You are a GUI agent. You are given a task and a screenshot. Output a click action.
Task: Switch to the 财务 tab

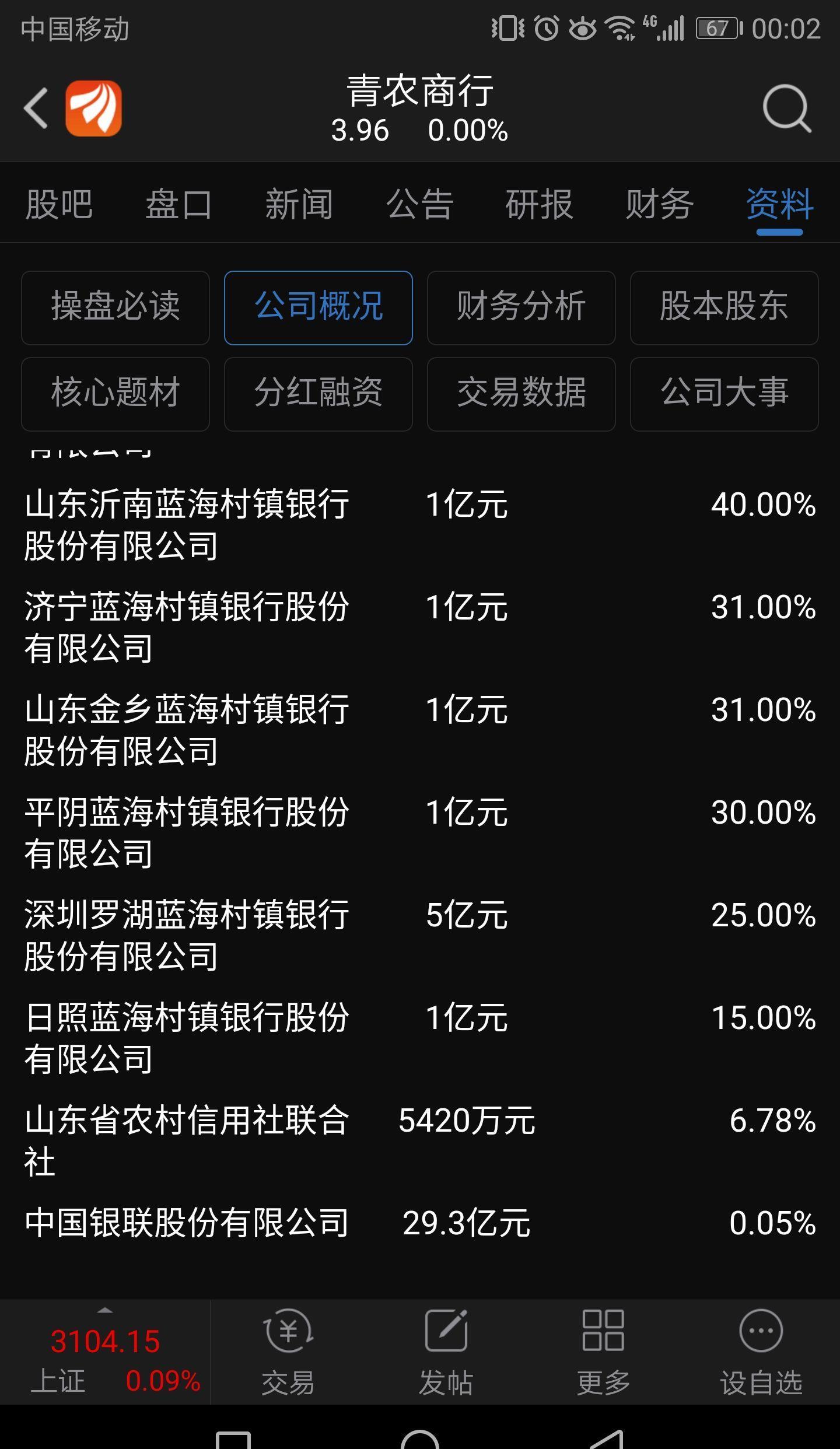point(658,204)
